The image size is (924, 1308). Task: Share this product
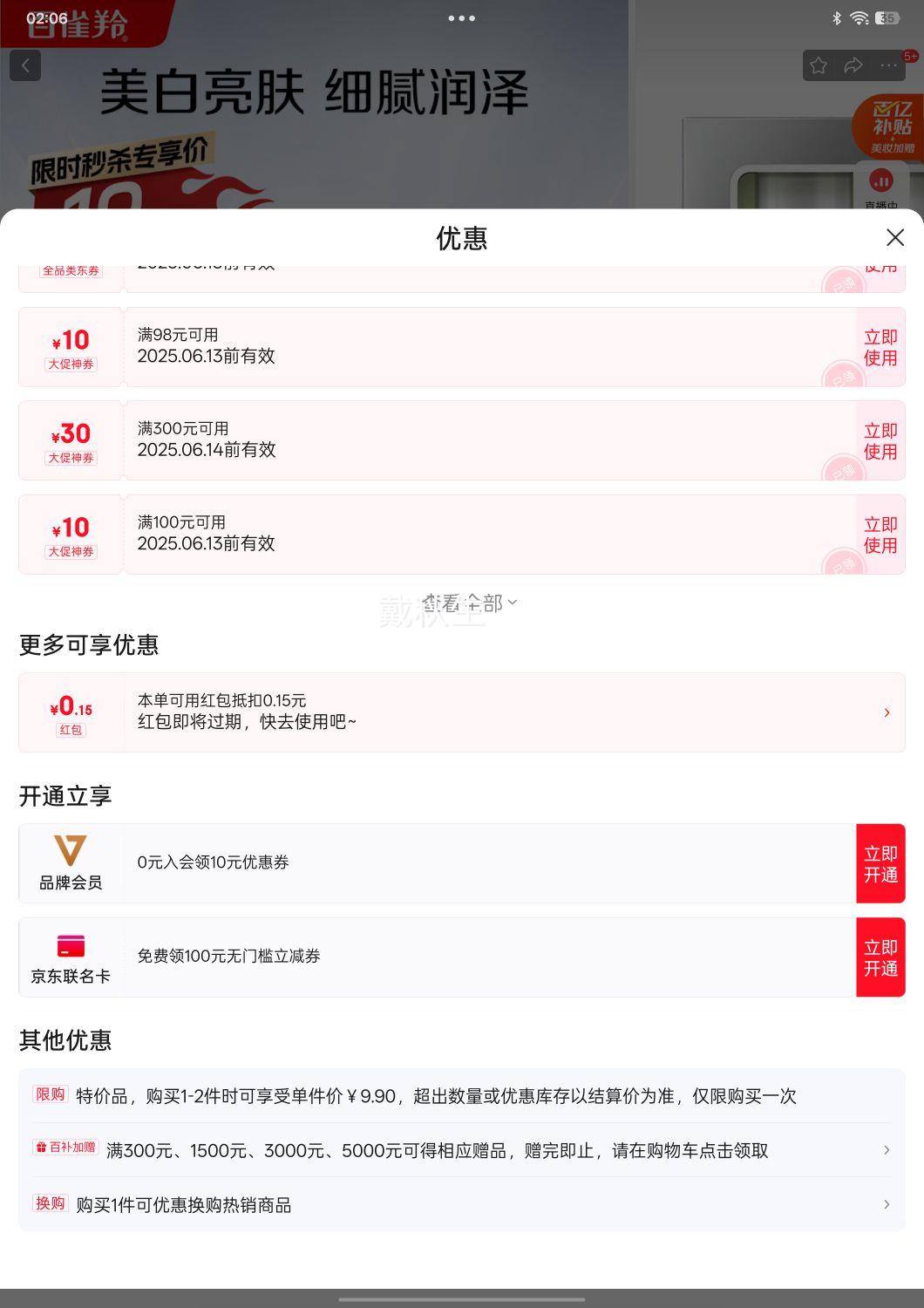[853, 65]
